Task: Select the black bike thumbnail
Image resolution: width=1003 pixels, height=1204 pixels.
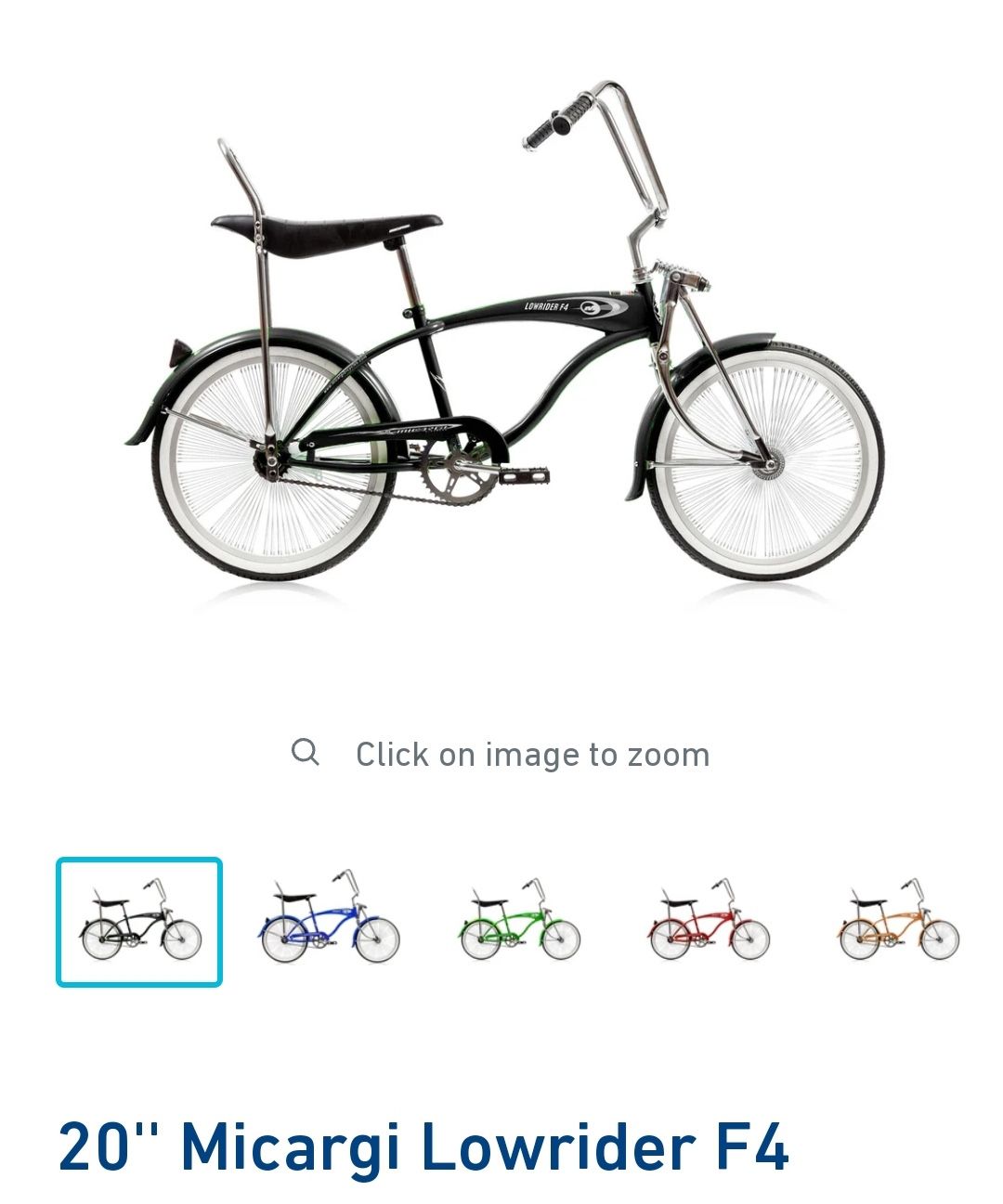Action: coord(139,922)
